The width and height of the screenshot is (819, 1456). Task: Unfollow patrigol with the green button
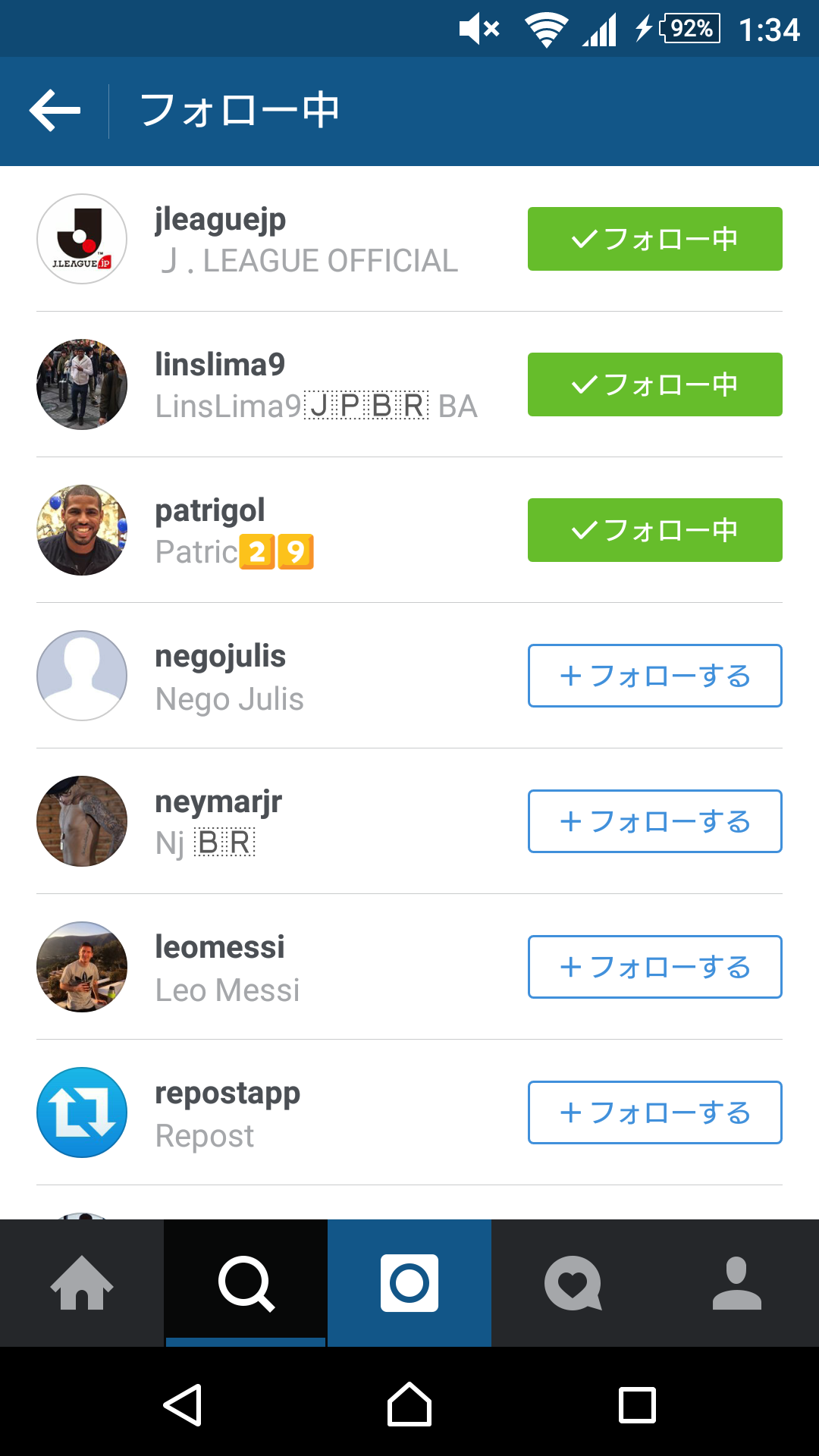(x=654, y=530)
